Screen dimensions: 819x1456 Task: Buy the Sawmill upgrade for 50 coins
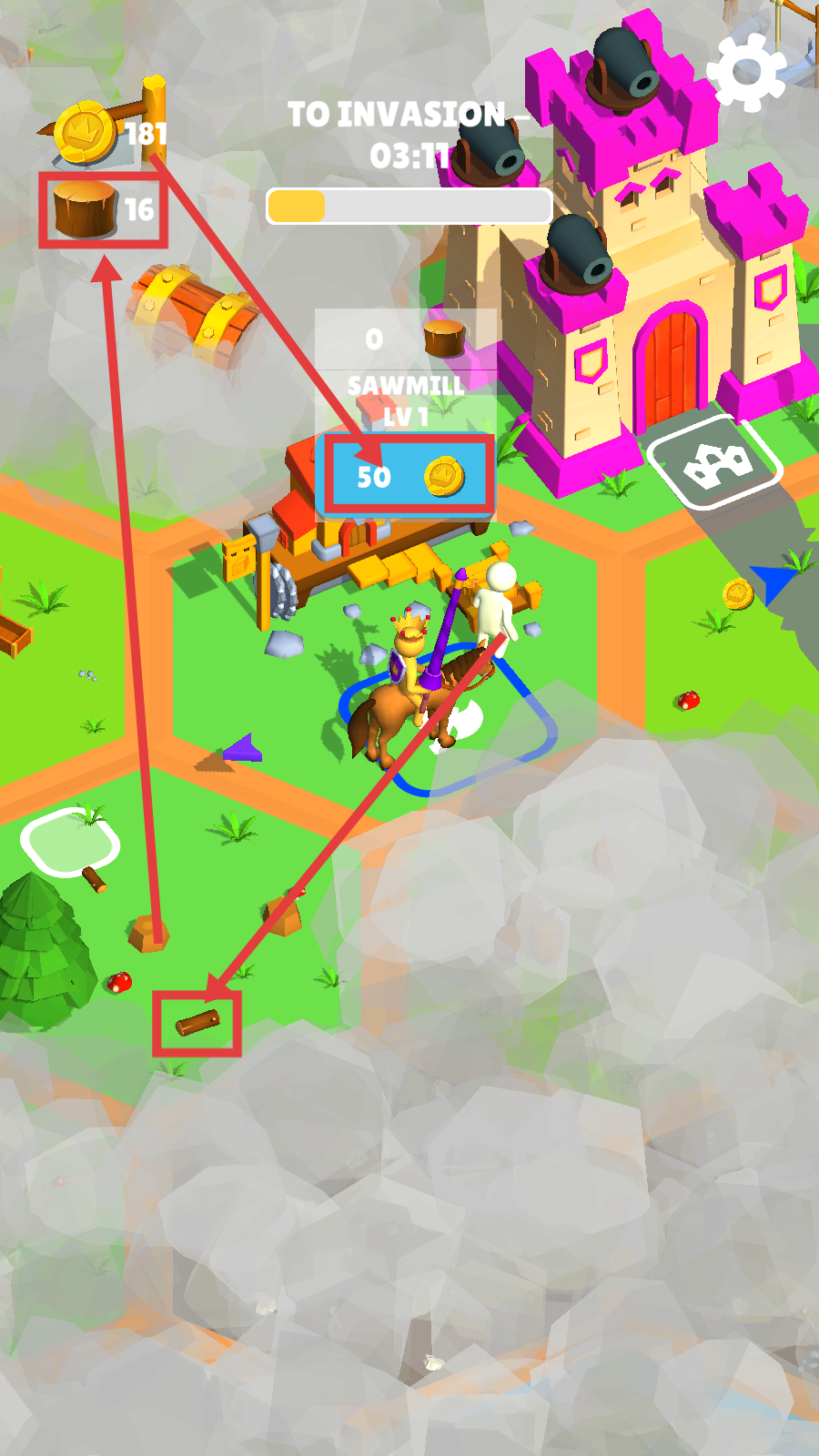pyautogui.click(x=409, y=476)
